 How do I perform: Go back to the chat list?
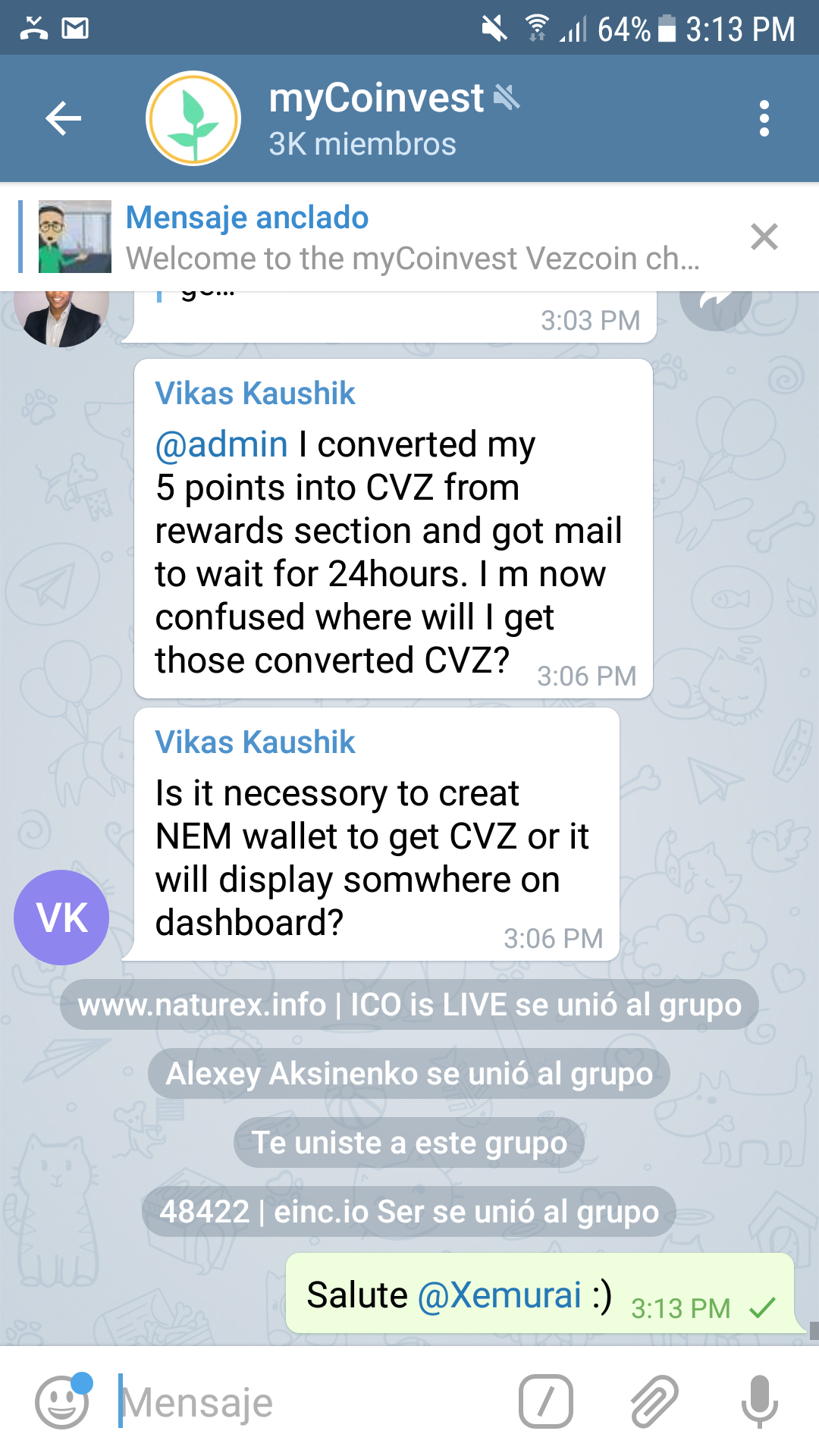coord(63,118)
